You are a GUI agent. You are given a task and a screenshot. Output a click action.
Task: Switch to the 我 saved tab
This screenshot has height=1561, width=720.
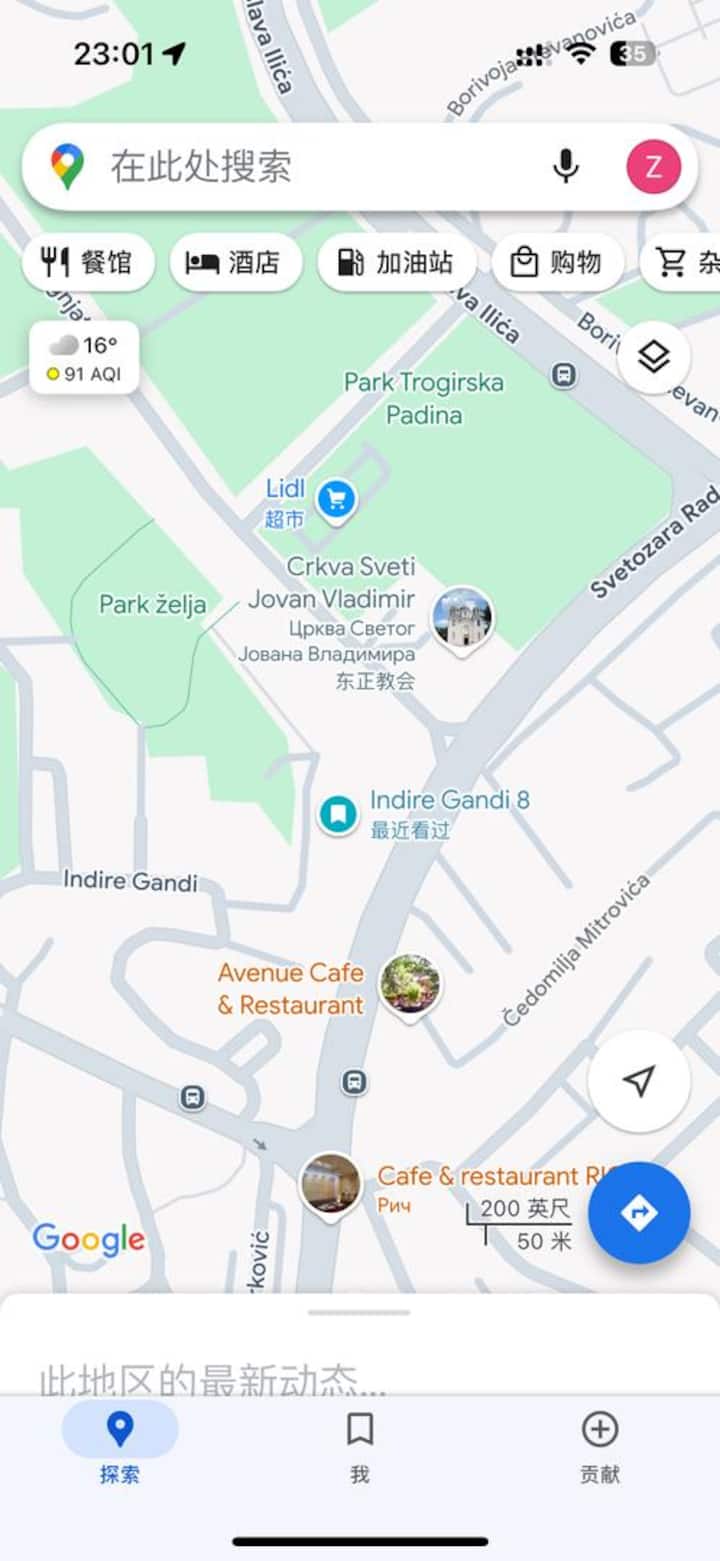point(360,1446)
